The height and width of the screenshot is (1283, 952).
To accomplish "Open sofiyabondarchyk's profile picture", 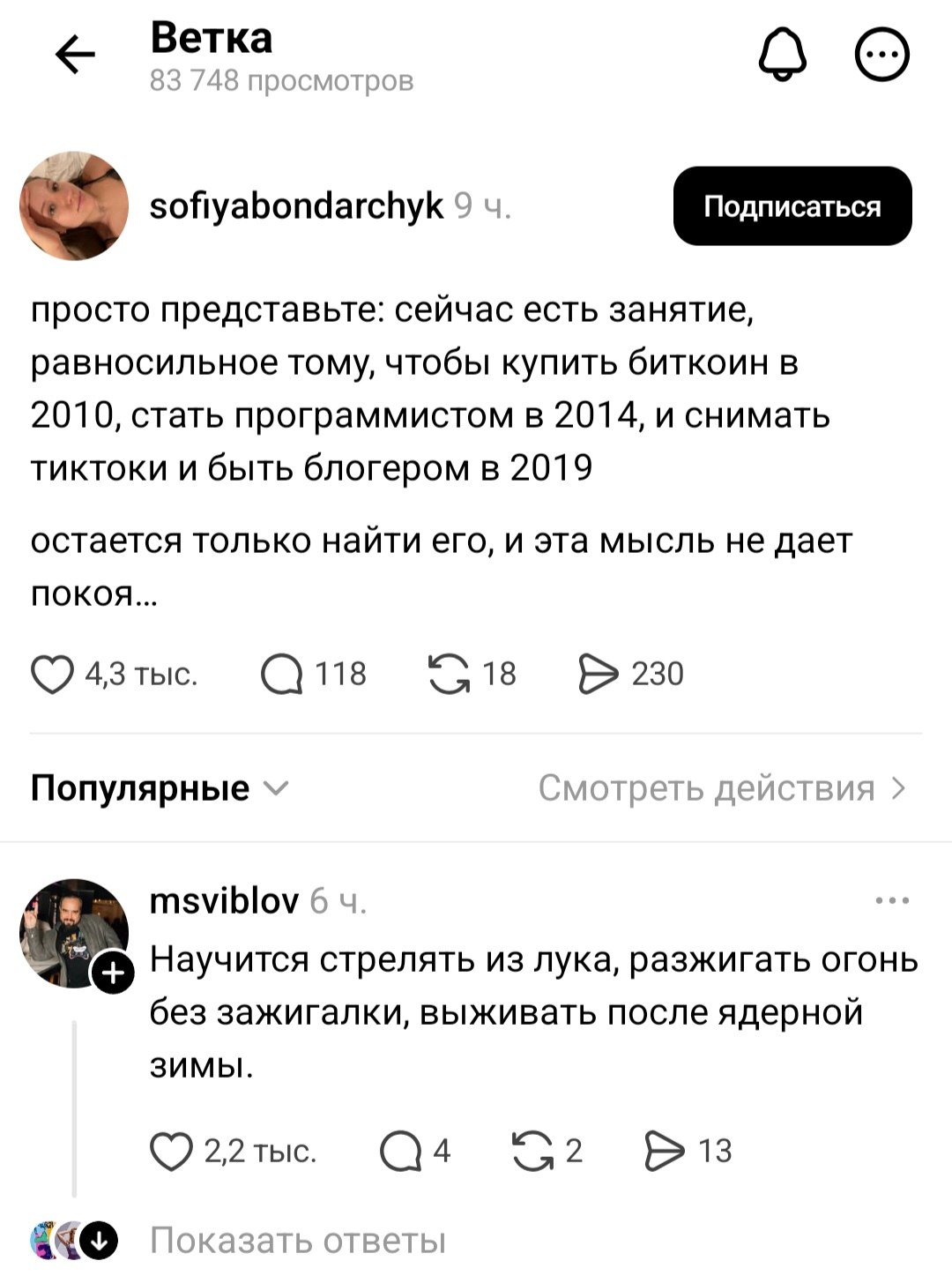I will [x=74, y=206].
